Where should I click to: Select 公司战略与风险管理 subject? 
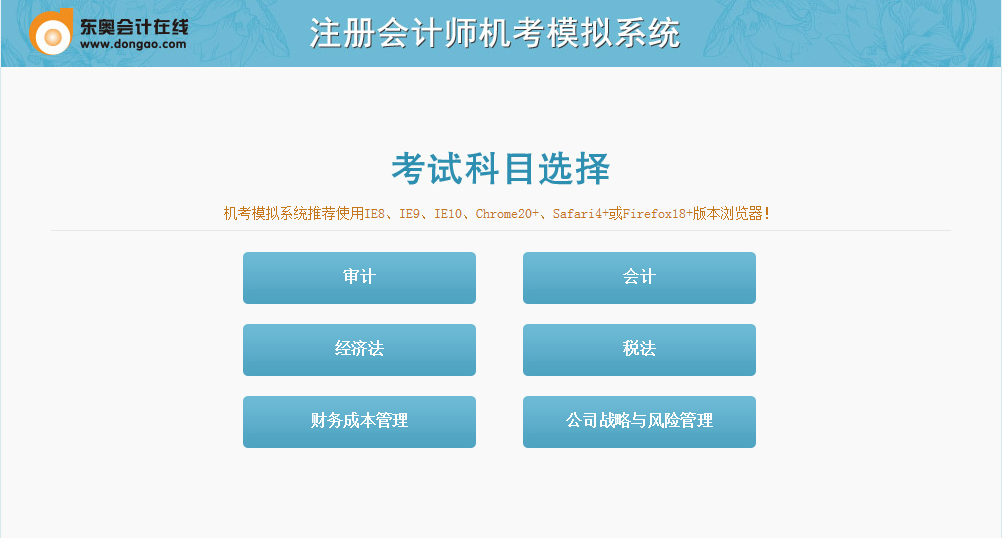639,421
